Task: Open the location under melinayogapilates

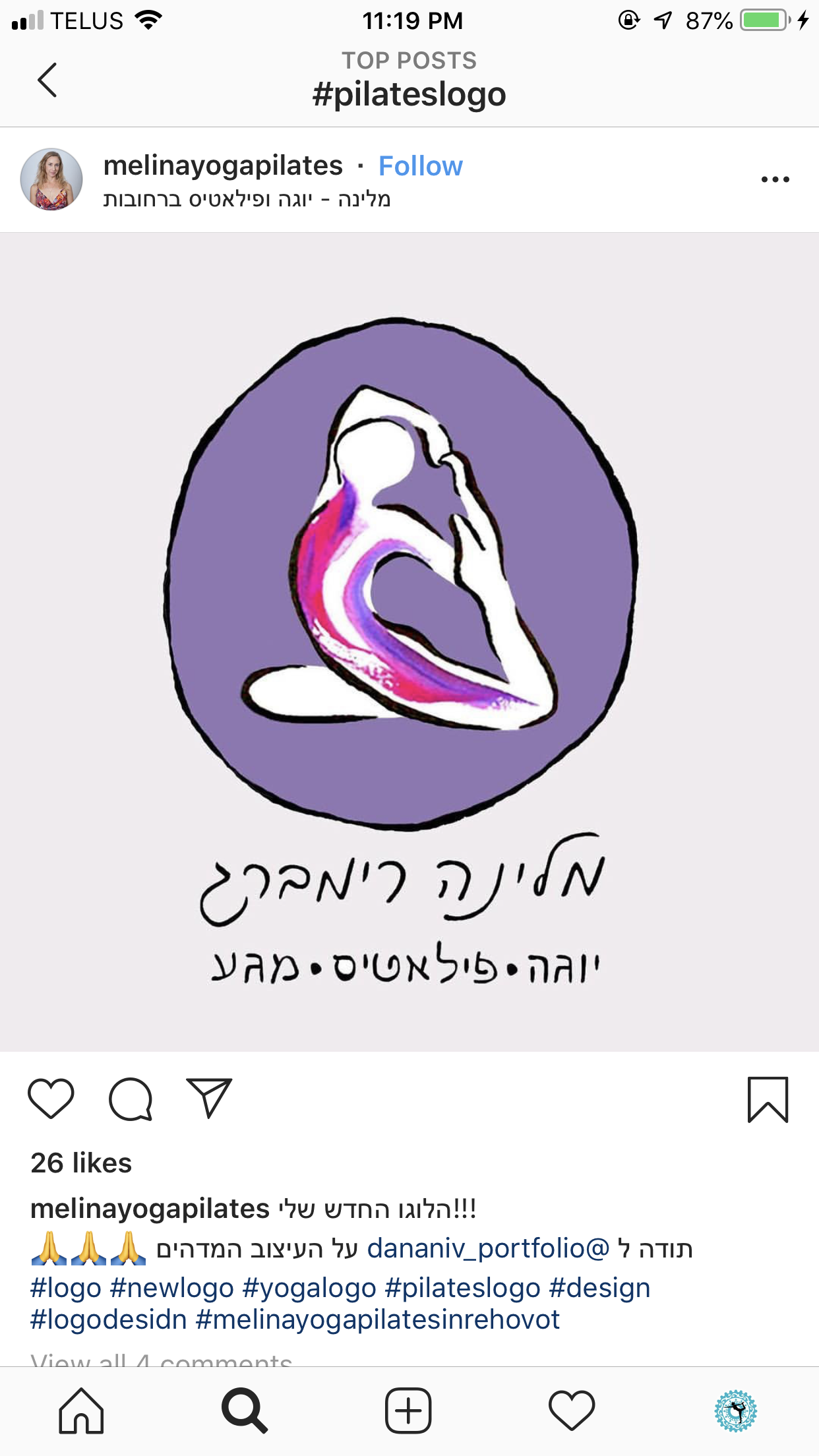Action: (x=247, y=198)
